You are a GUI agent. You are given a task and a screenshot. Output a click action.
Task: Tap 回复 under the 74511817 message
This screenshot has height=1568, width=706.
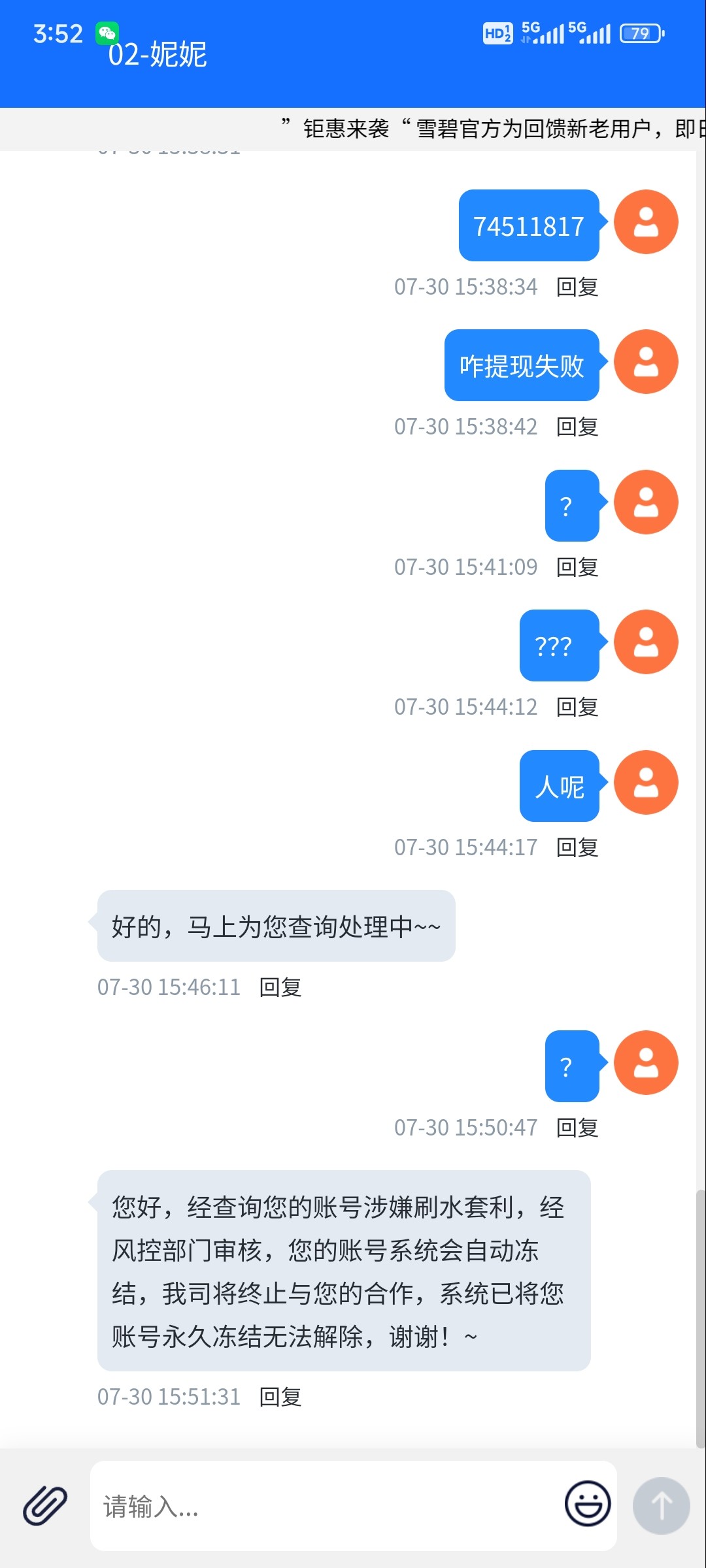coord(577,287)
